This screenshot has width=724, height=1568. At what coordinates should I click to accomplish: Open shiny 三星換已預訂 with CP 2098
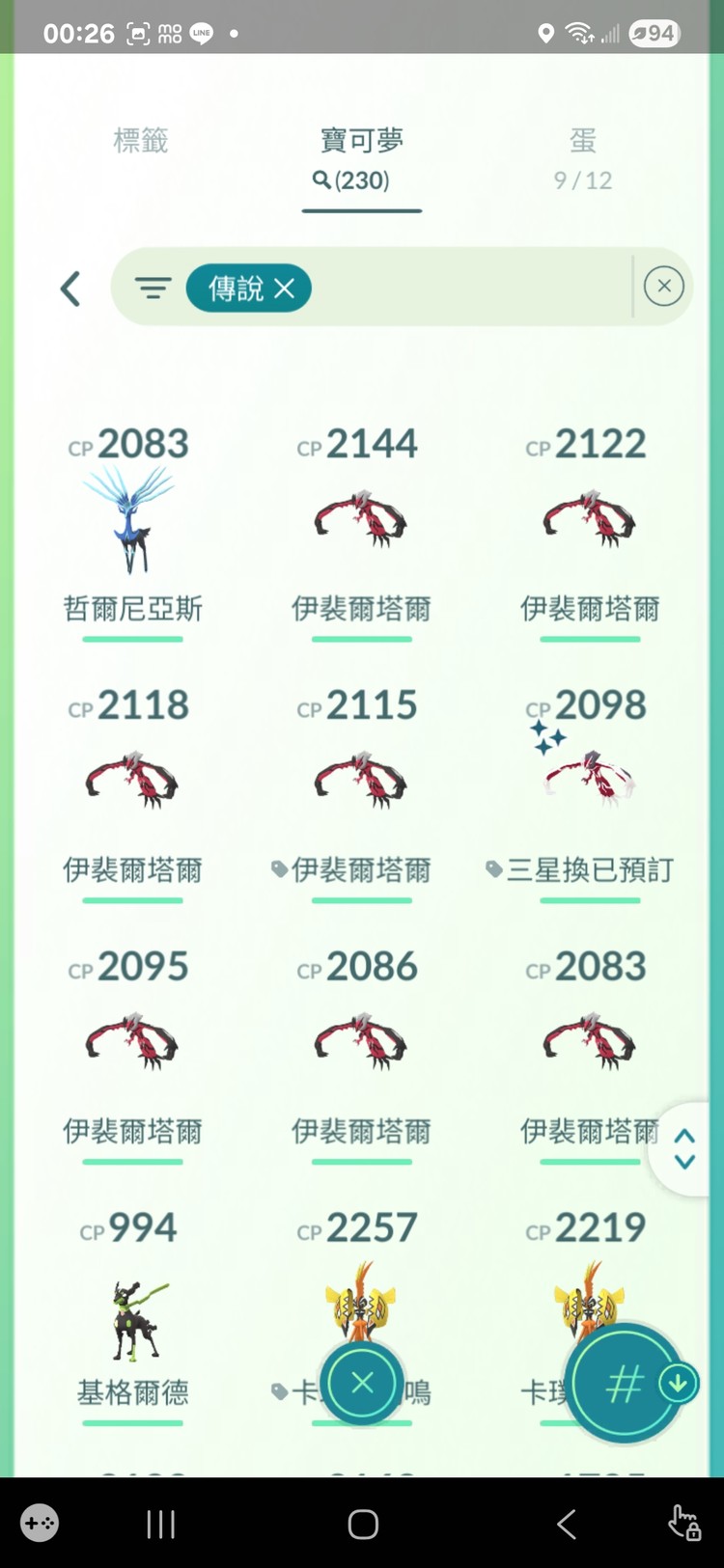(589, 784)
